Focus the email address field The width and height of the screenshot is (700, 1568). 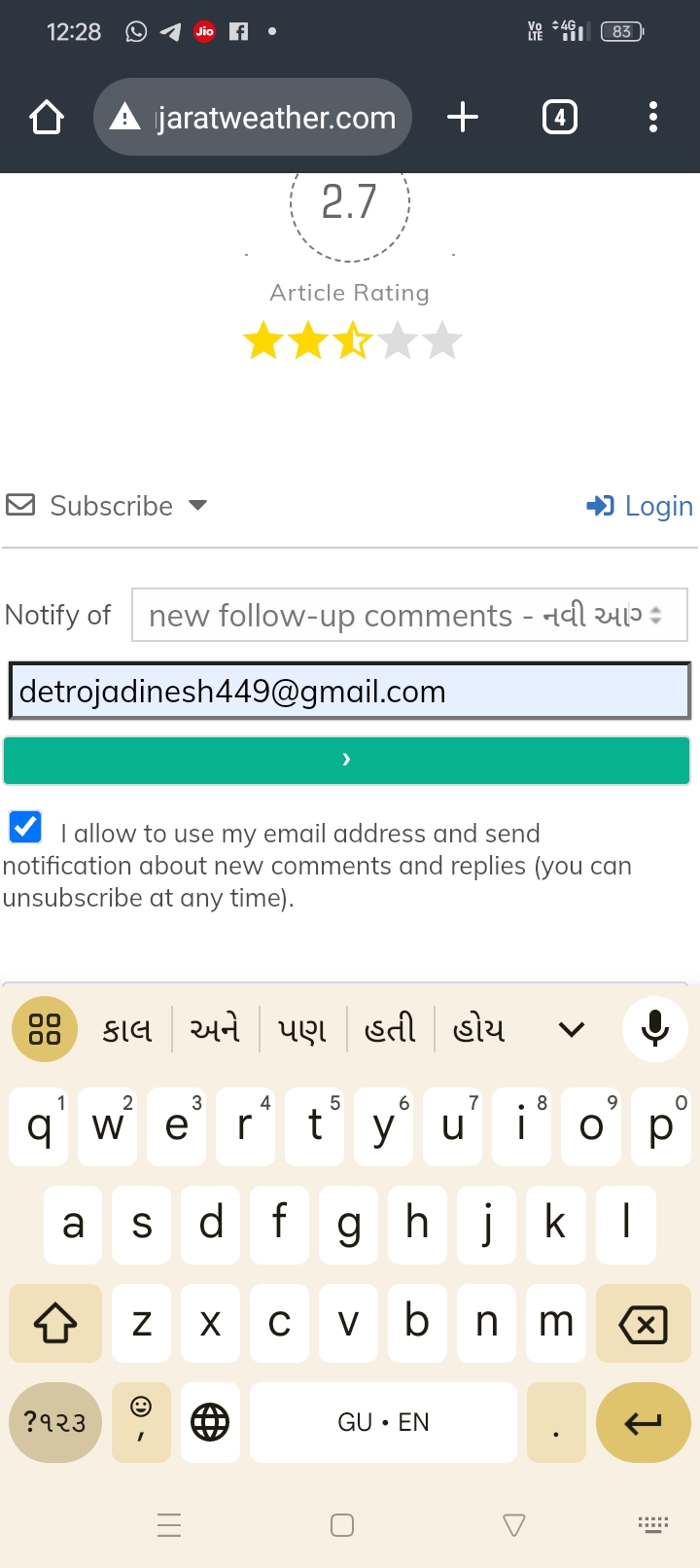[350, 692]
